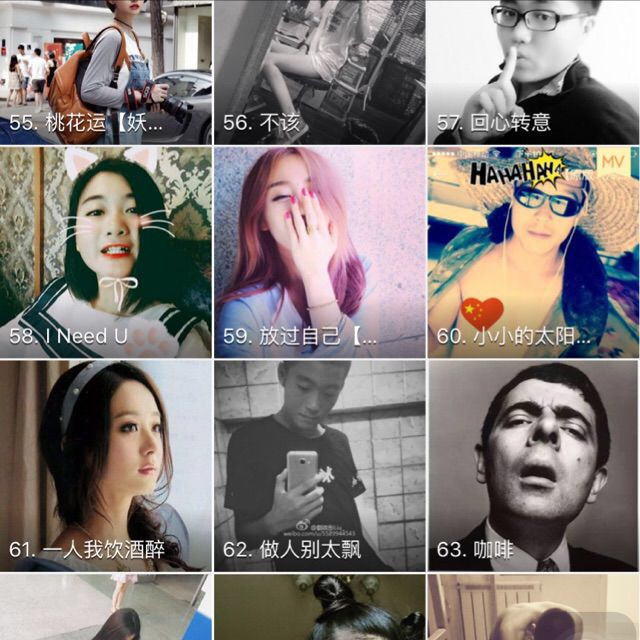The image size is (640, 640).
Task: Open song 63 咖啡
Action: pyautogui.click(x=533, y=465)
